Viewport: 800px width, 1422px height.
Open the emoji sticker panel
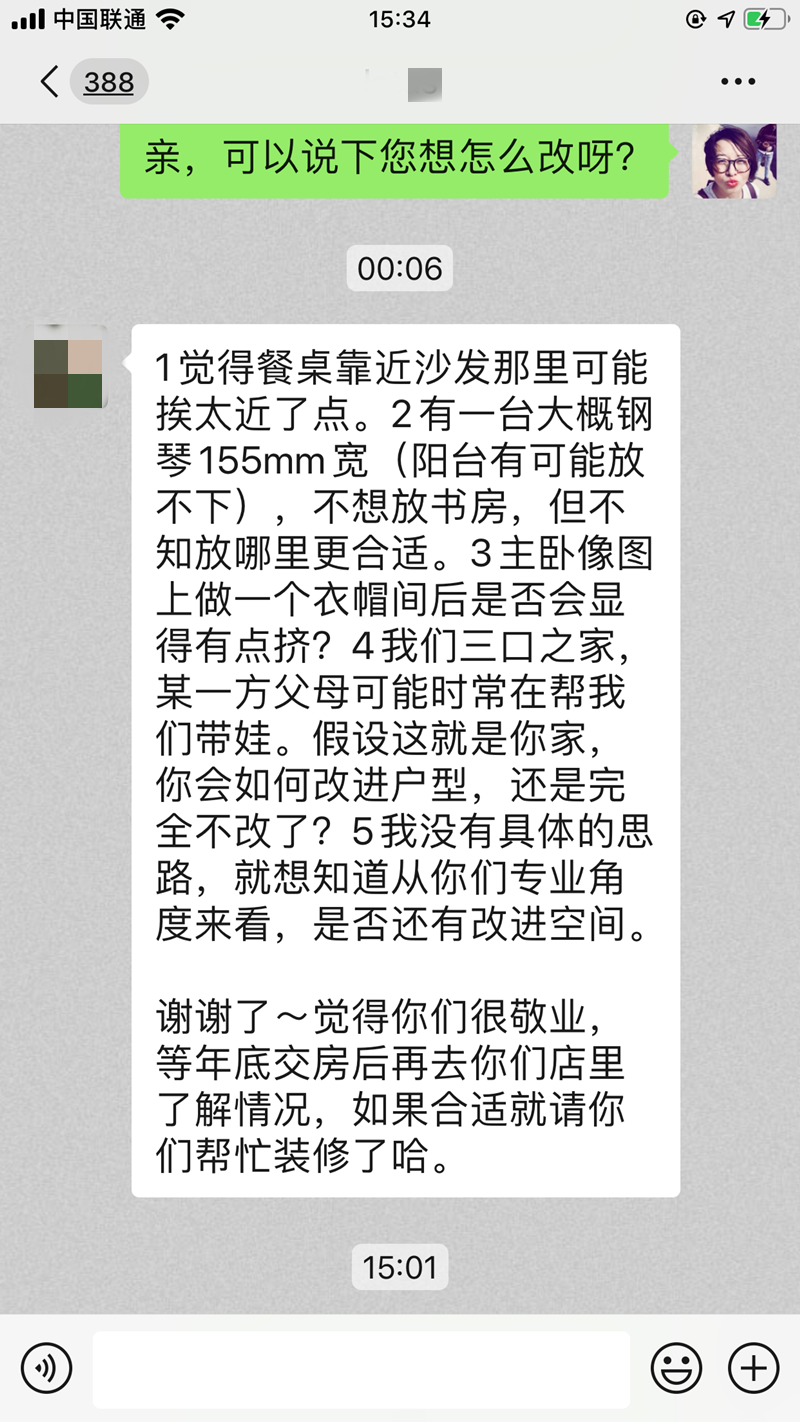point(676,1367)
